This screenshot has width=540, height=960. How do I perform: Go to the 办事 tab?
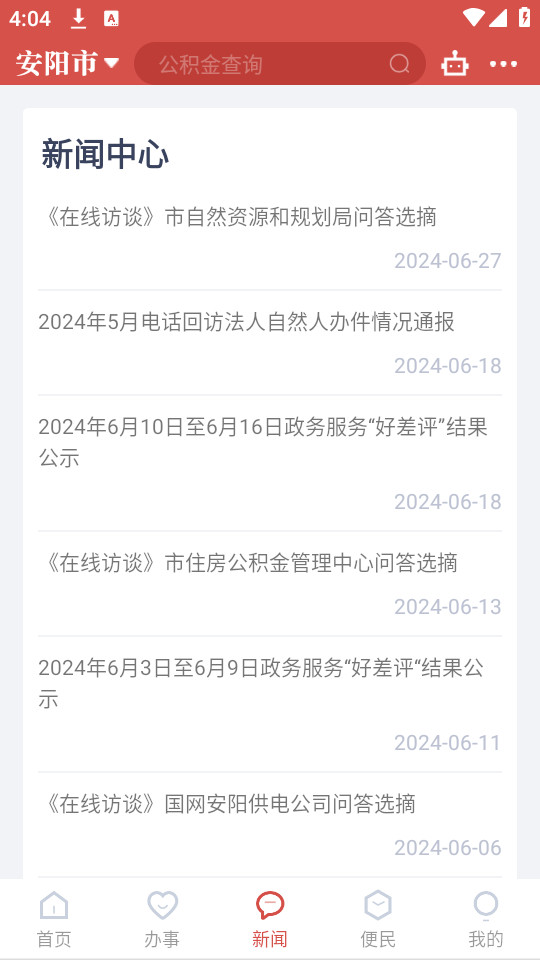pyautogui.click(x=162, y=920)
